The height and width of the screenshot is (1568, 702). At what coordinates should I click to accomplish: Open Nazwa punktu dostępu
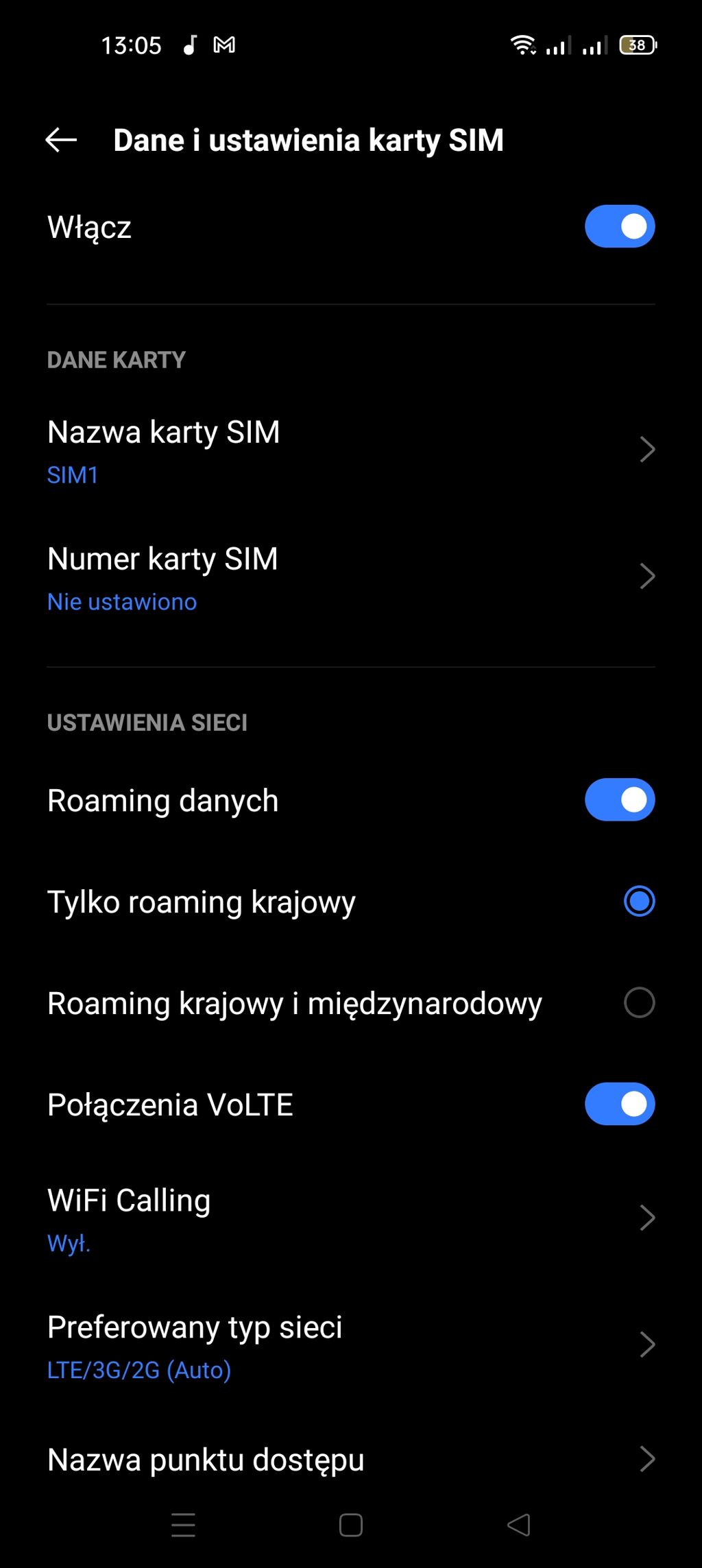pos(350,1459)
